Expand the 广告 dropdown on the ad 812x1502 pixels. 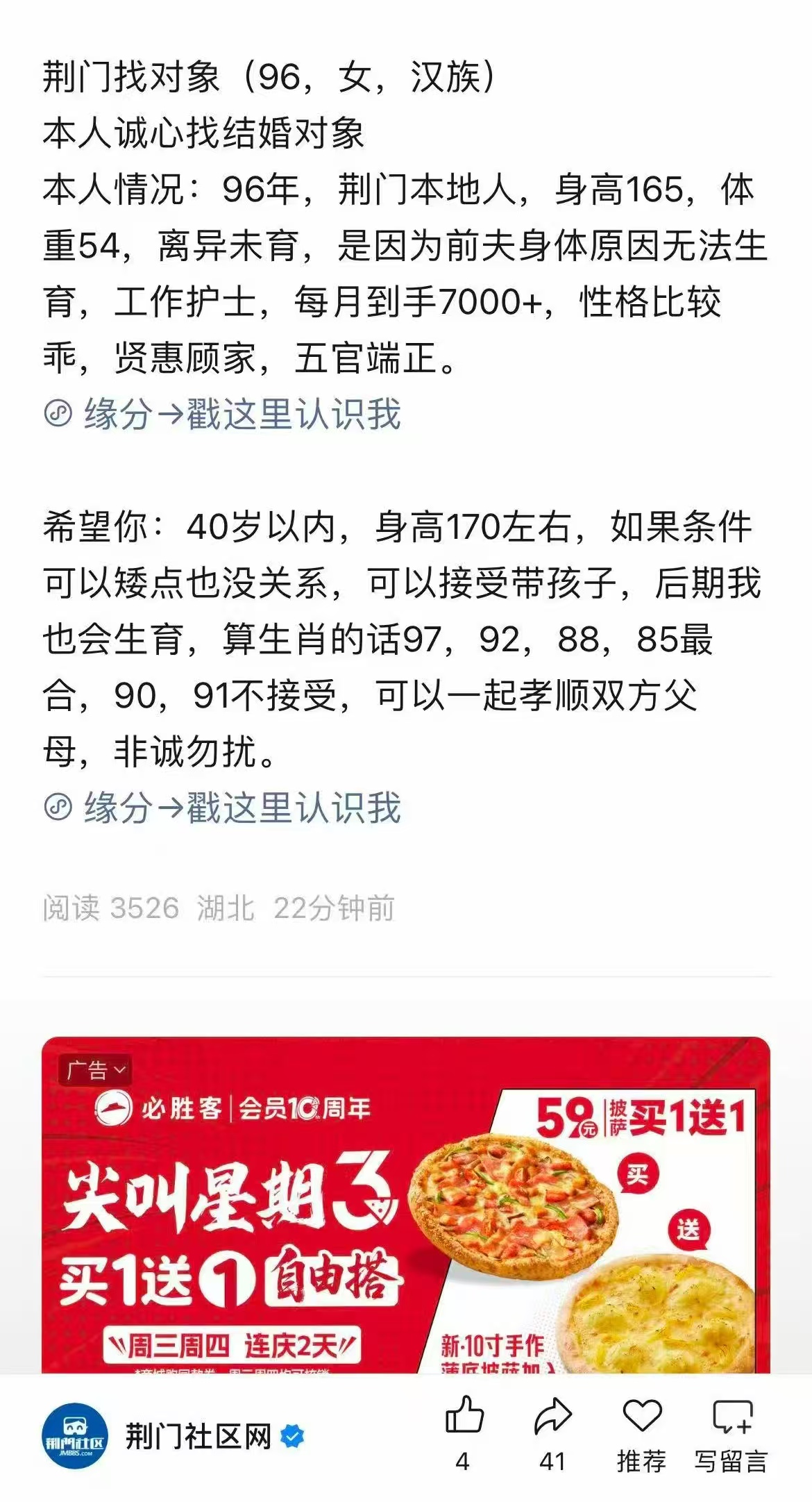point(96,1070)
